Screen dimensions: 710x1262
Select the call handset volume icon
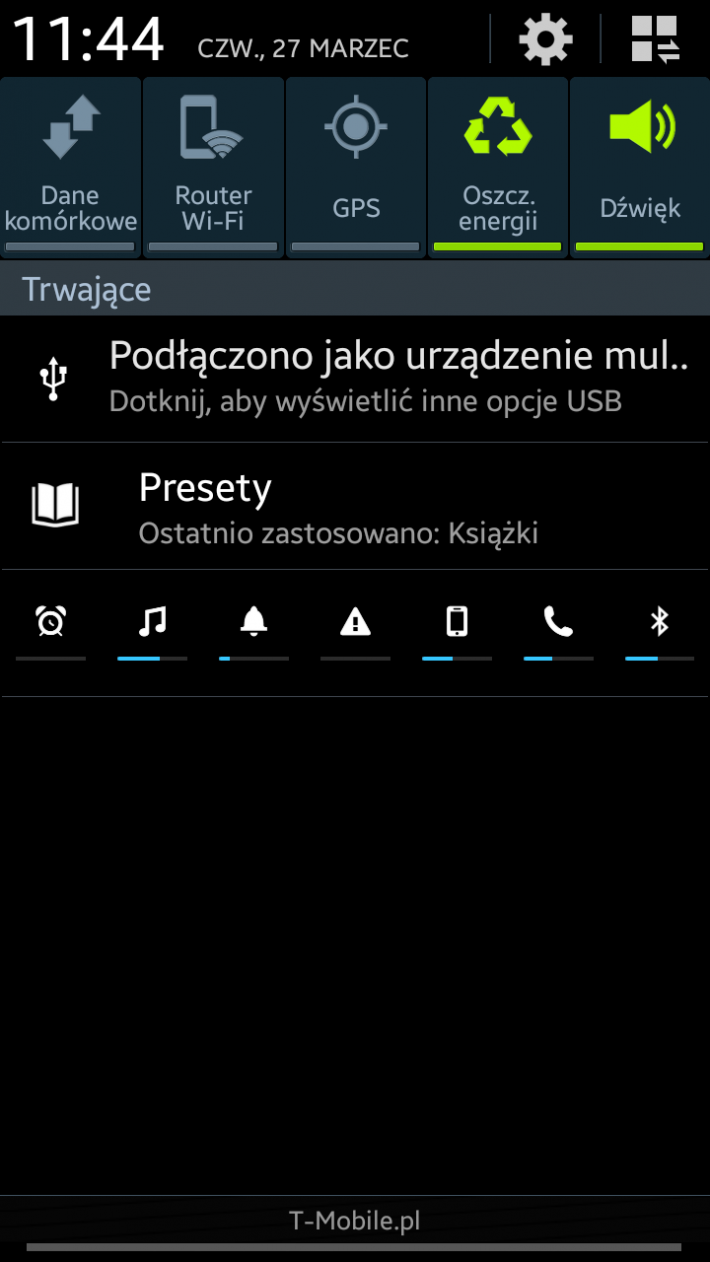coord(558,623)
